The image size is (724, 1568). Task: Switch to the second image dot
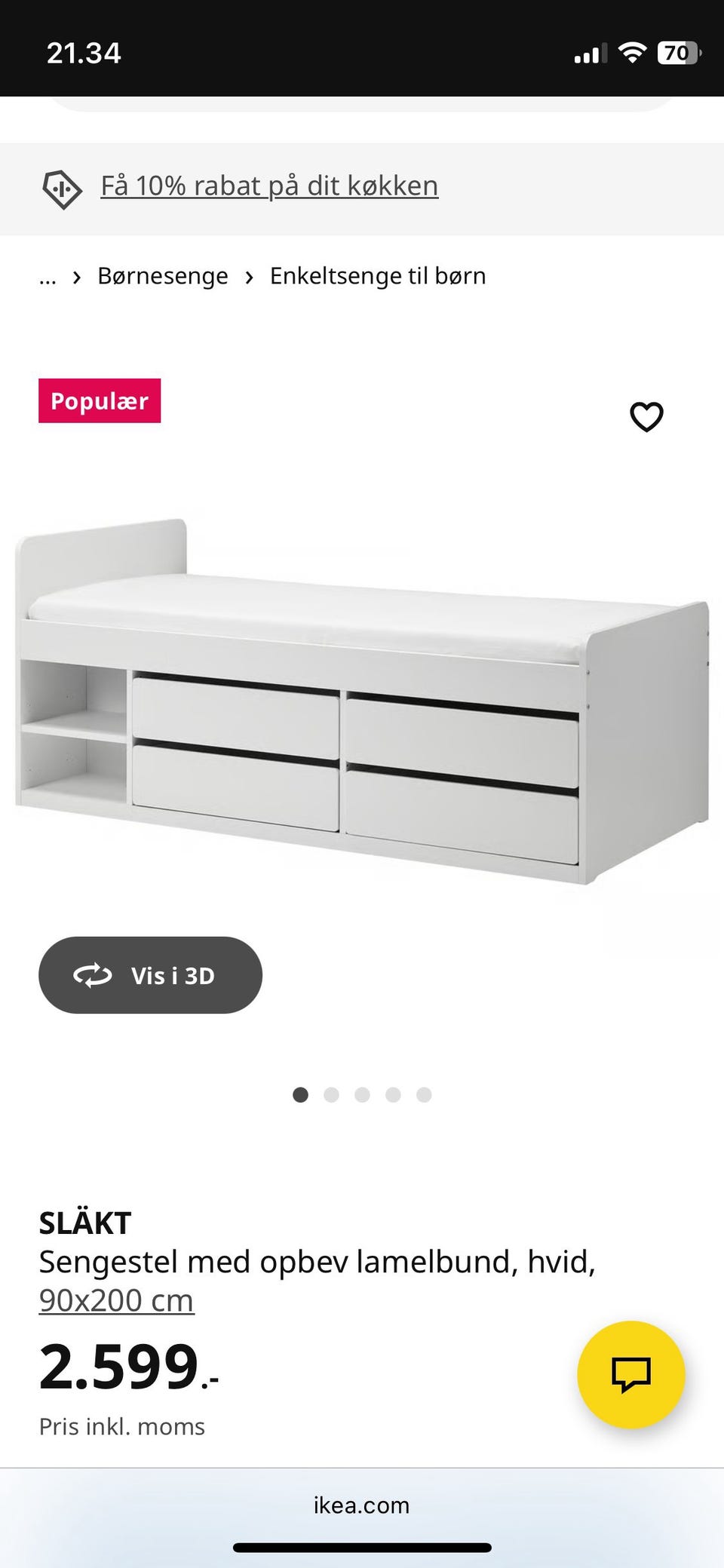pos(332,1095)
